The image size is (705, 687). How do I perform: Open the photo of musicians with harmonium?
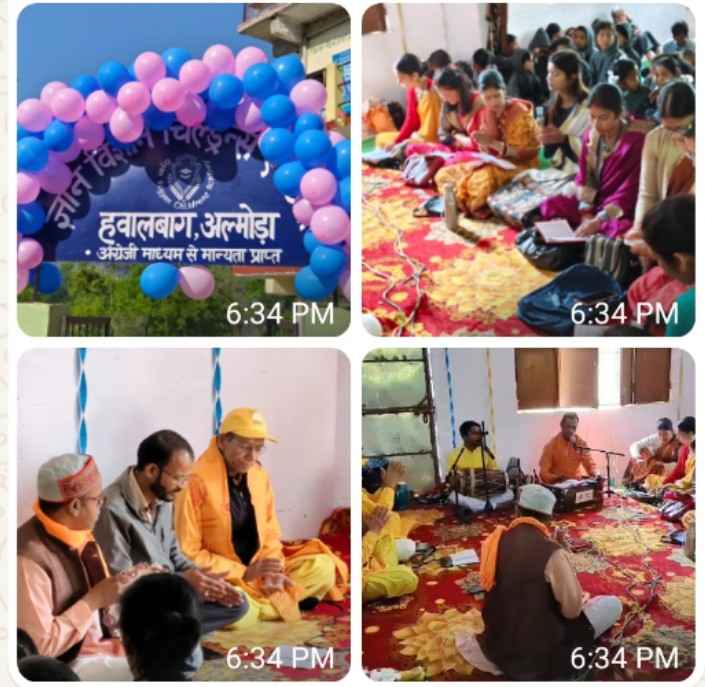pos(528,514)
